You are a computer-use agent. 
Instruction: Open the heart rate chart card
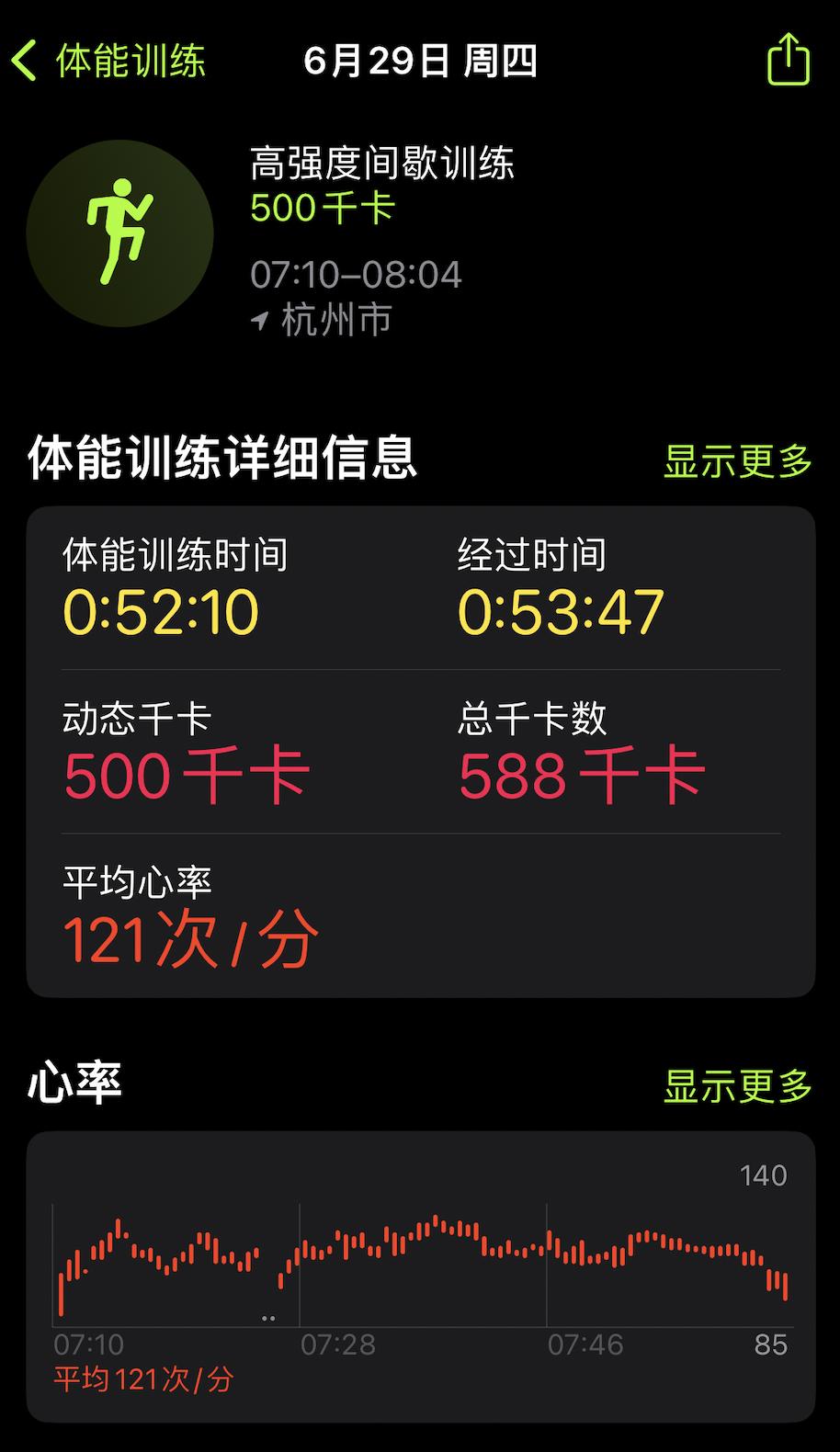[420, 1276]
